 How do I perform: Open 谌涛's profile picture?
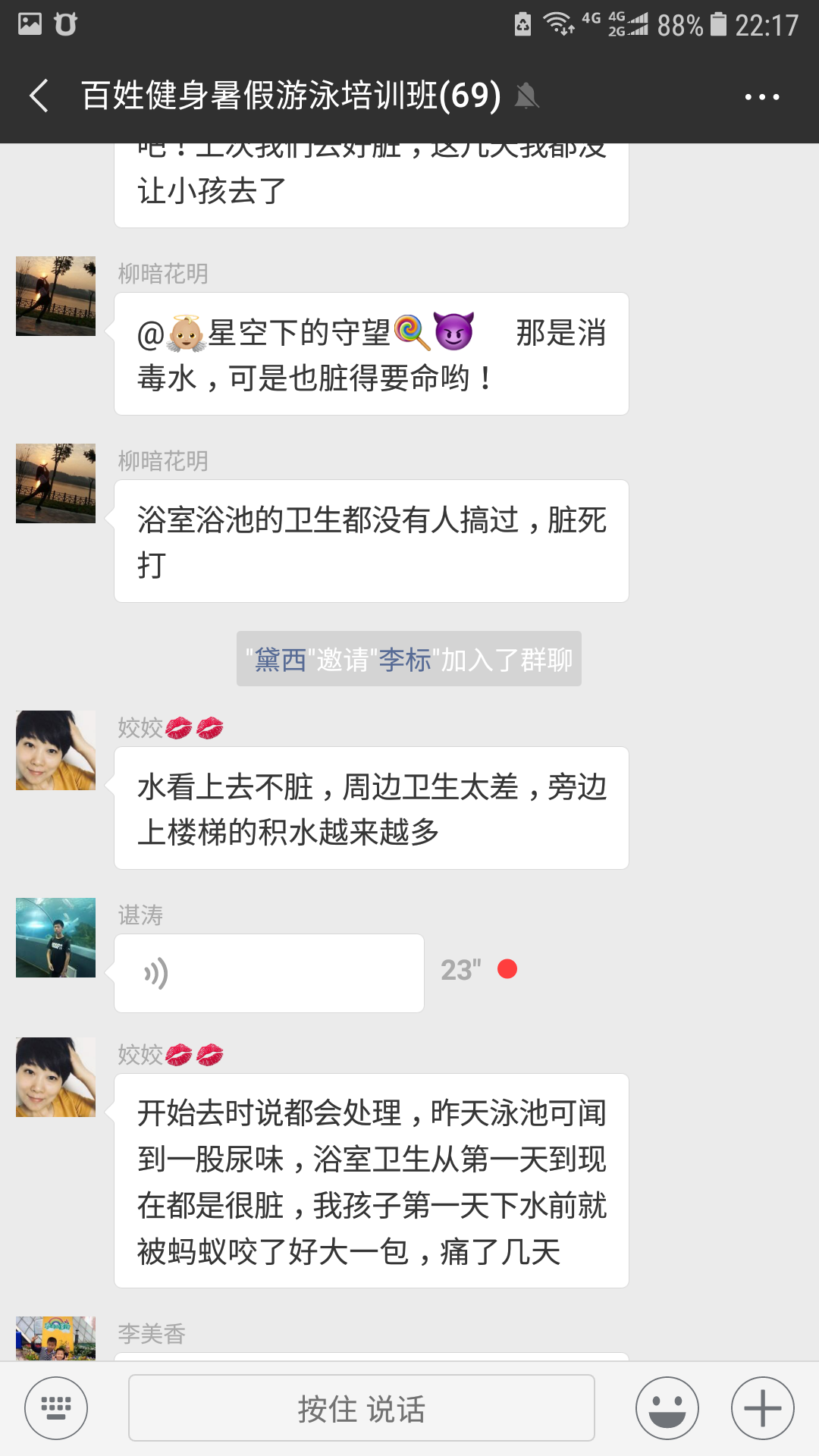(x=56, y=938)
